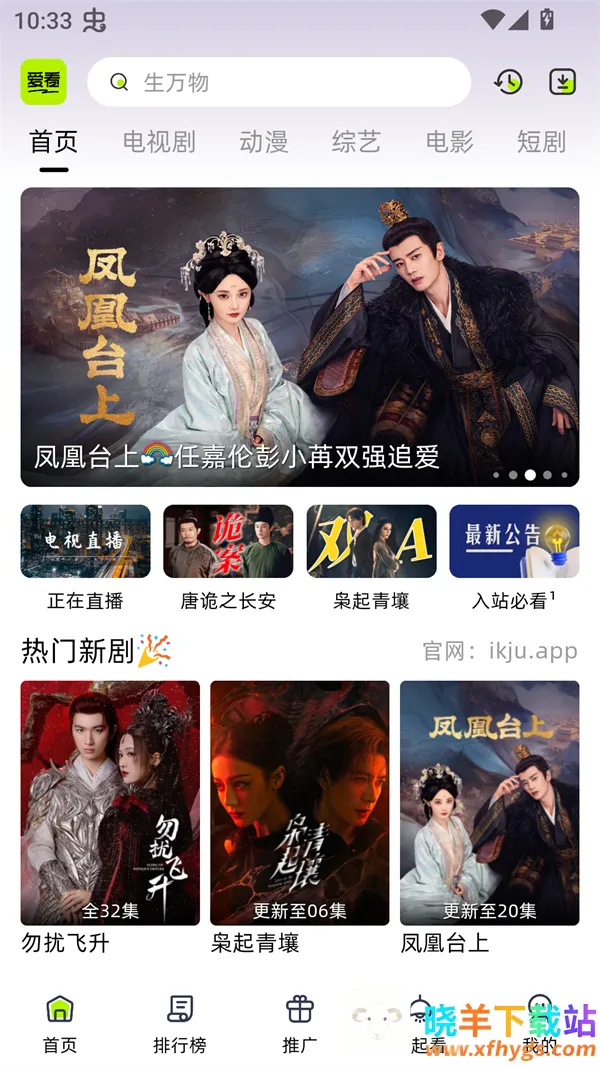This screenshot has width=600, height=1066.
Task: Switch to the 短剧 tab
Action: coord(541,142)
